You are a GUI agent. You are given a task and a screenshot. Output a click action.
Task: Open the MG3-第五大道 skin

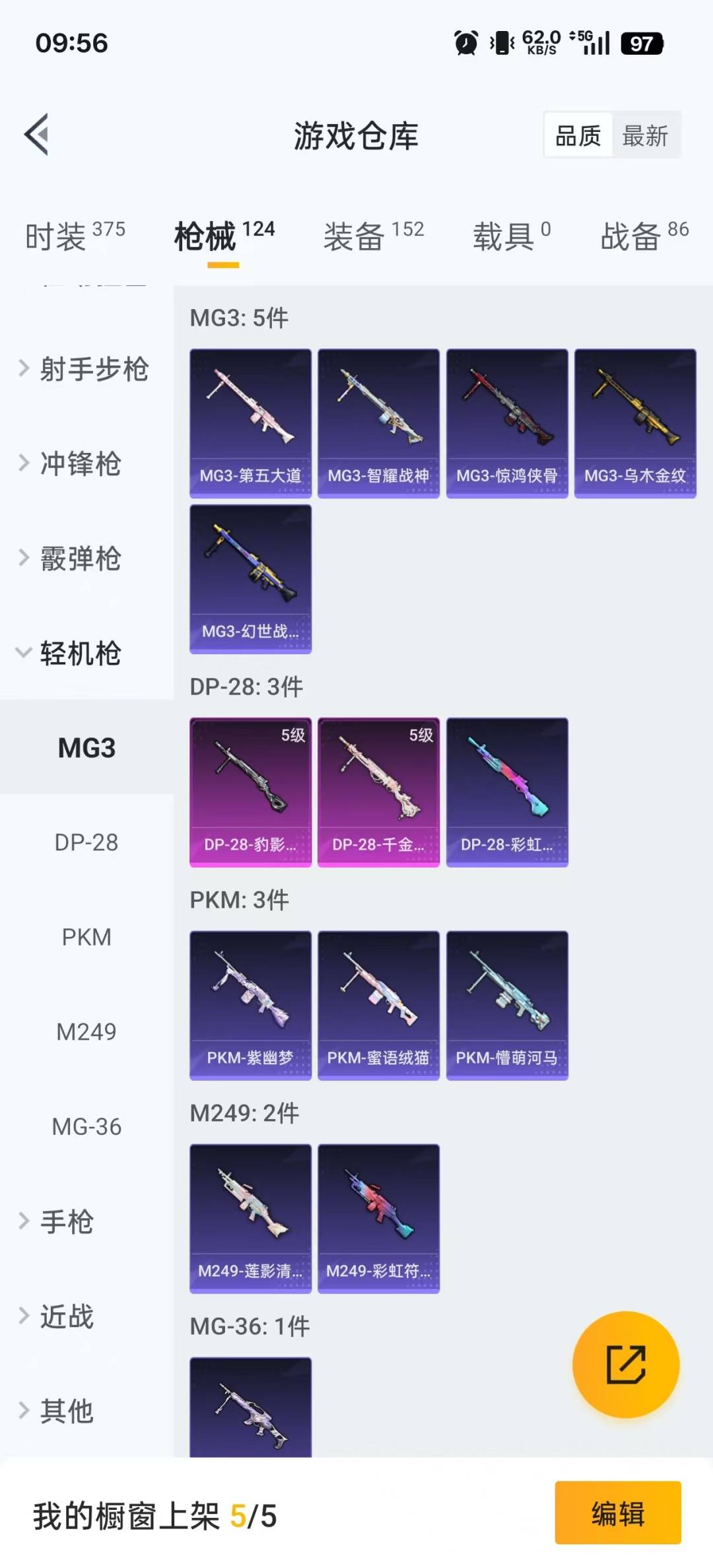250,423
